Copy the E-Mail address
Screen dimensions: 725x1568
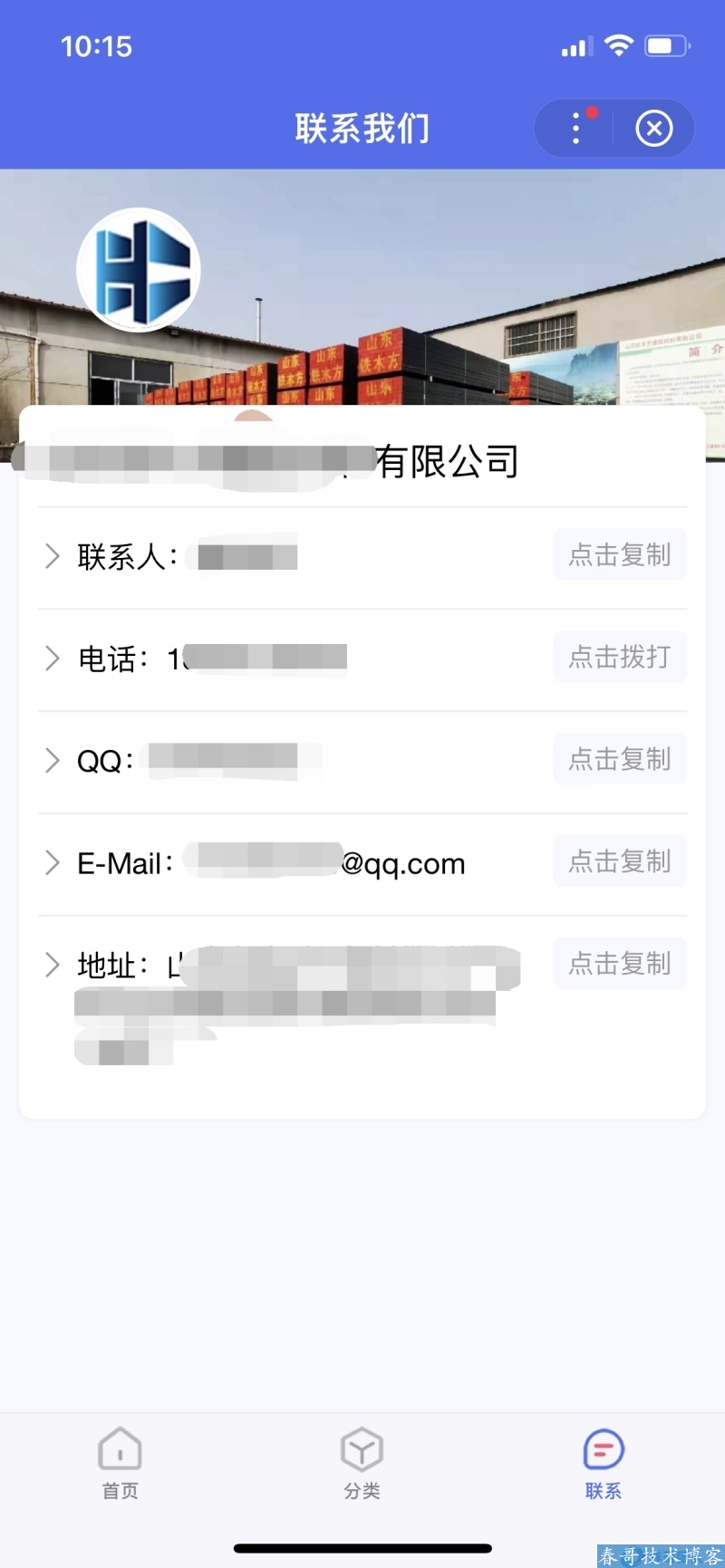tap(620, 861)
